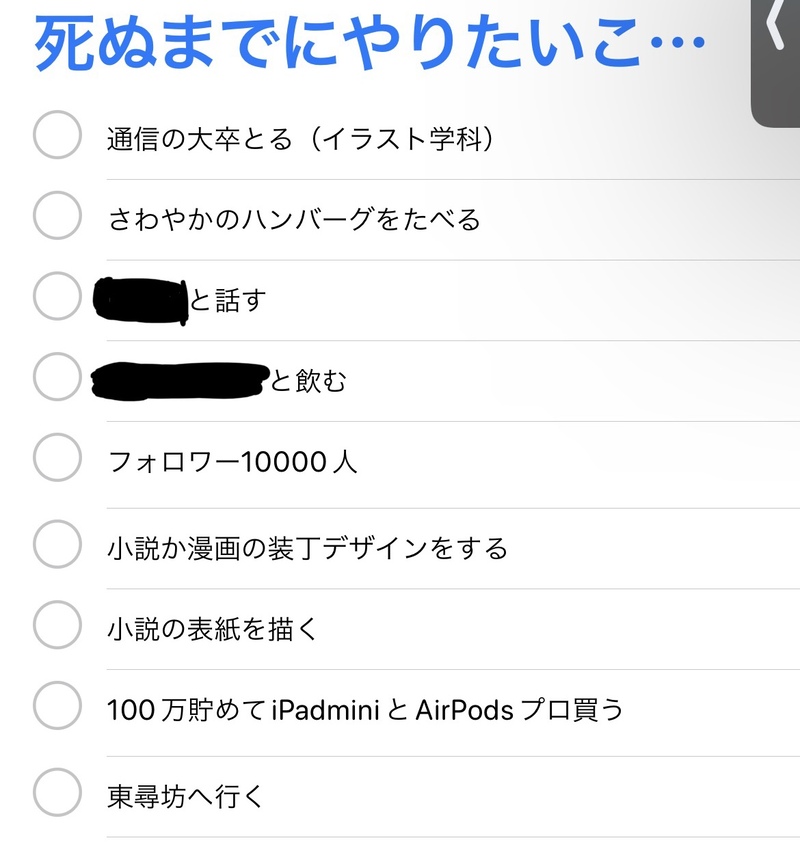
Task: Mark 東尋坊へ行く as done
Action: tap(57, 793)
